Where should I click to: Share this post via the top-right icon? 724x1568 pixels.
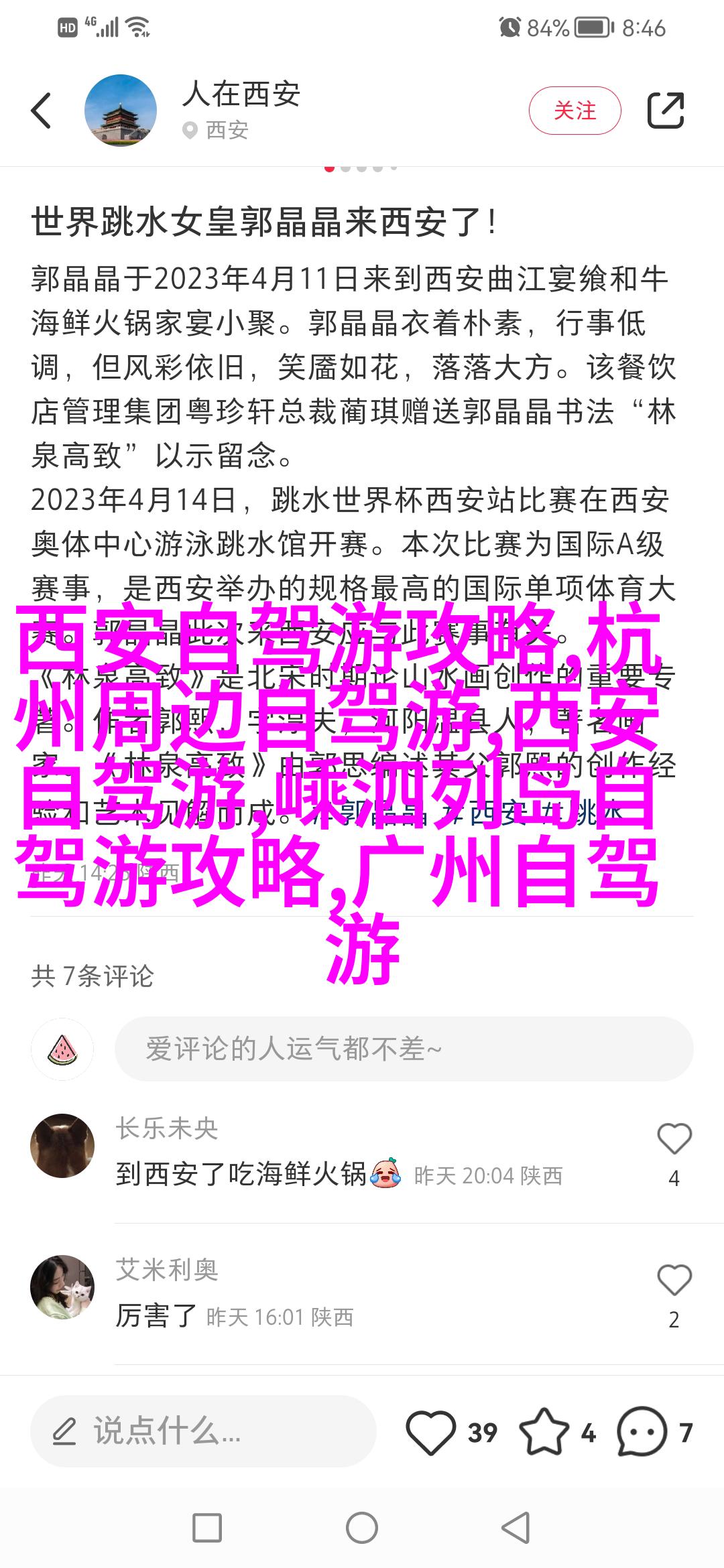coord(665,111)
